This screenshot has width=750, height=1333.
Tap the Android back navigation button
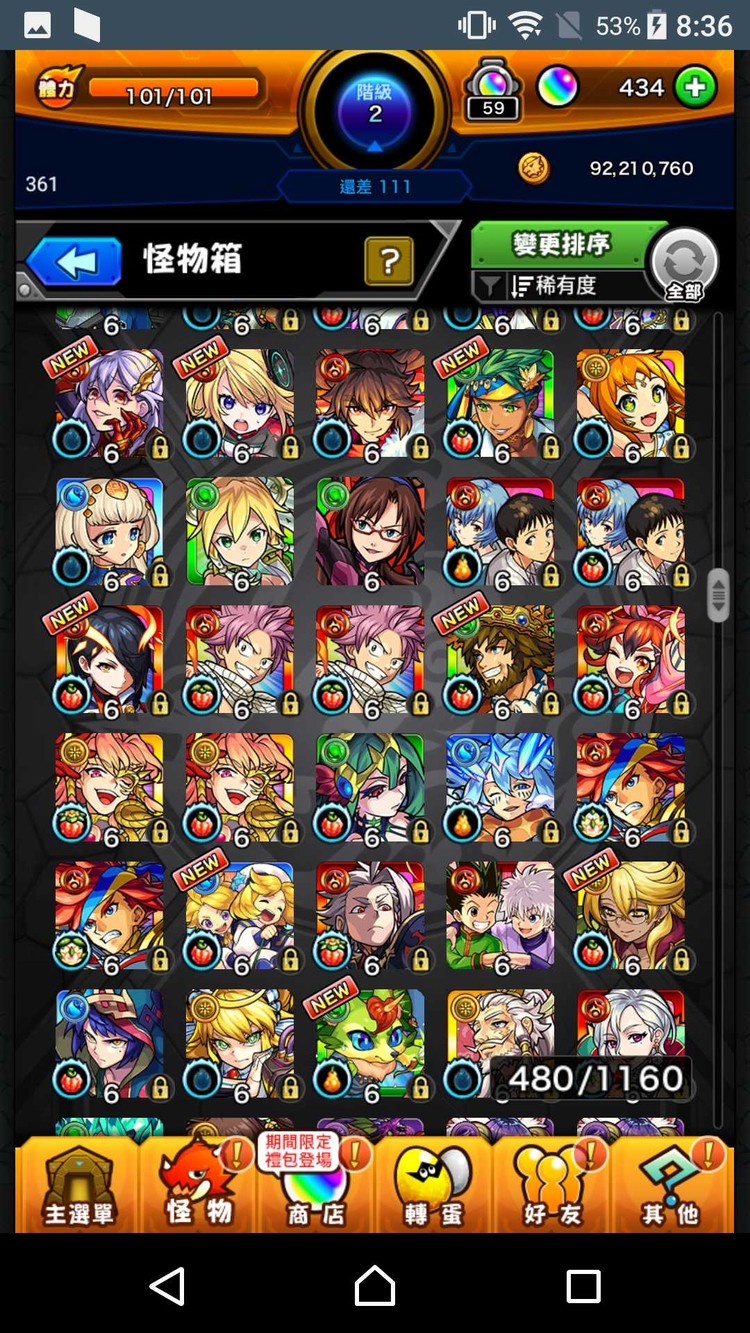pos(167,1285)
